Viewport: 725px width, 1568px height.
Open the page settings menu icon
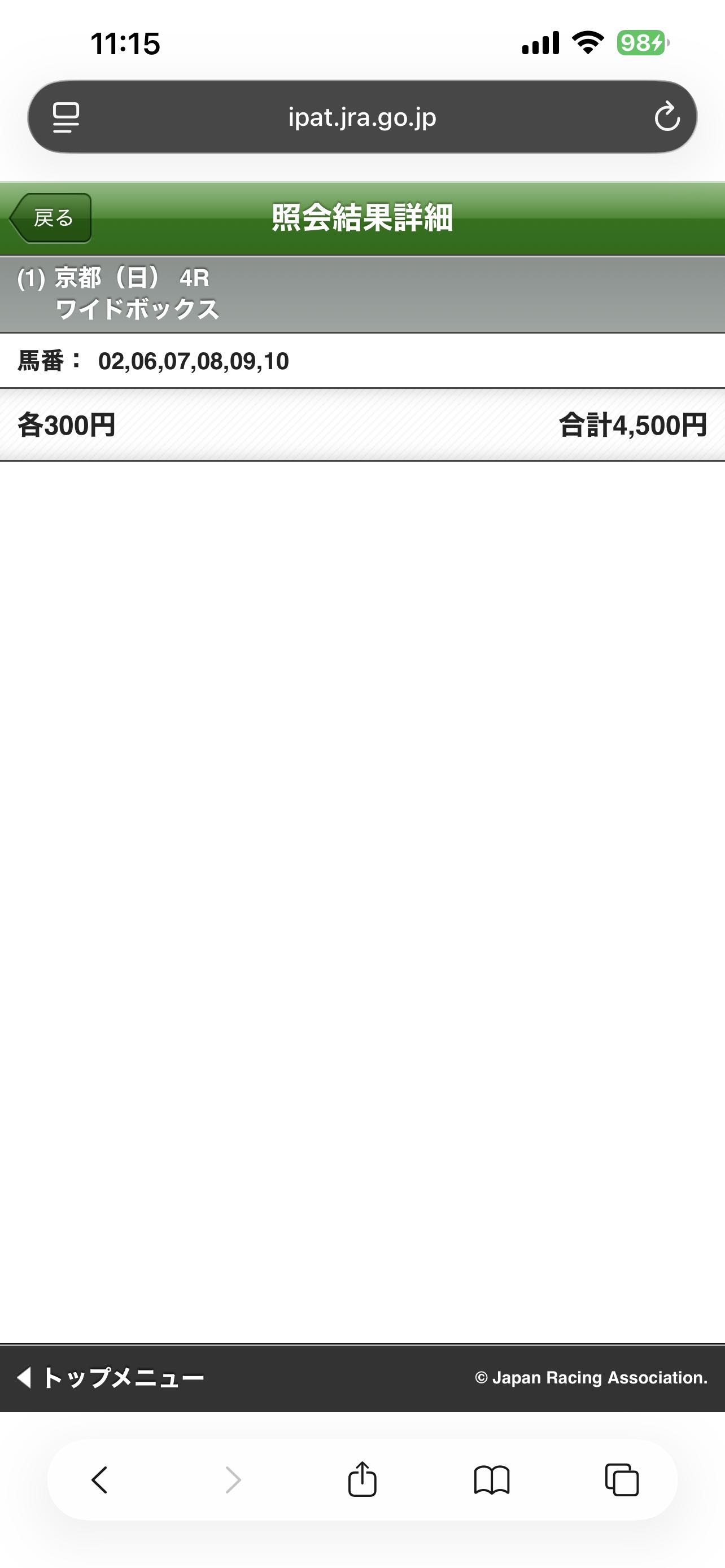point(65,117)
